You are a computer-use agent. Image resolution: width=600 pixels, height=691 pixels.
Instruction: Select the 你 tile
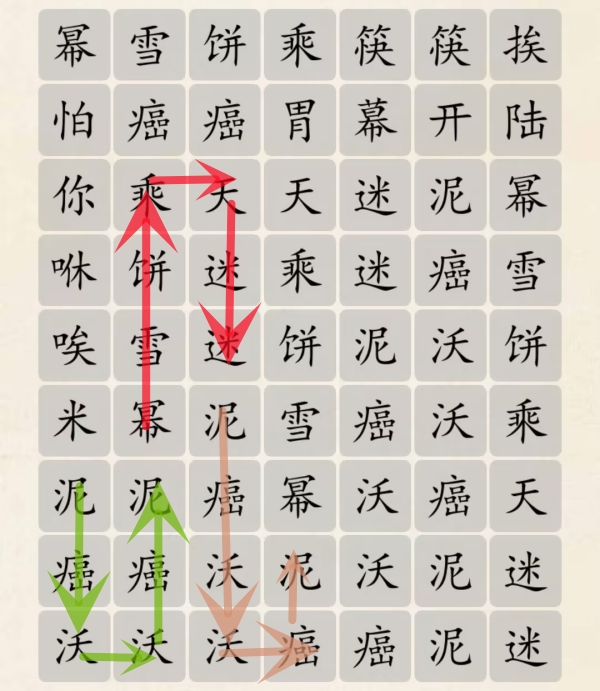pos(75,196)
